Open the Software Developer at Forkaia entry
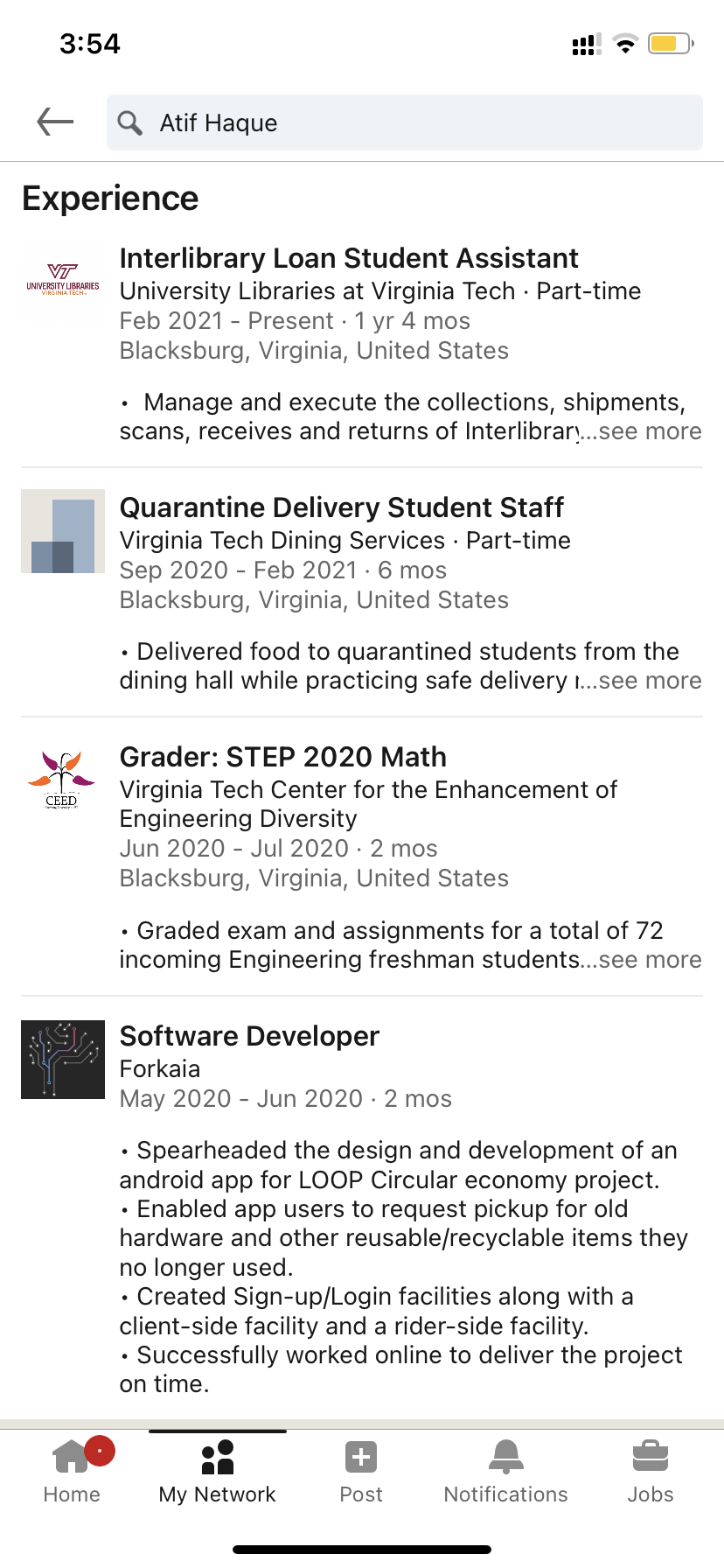The image size is (724, 1568). pos(249,1037)
